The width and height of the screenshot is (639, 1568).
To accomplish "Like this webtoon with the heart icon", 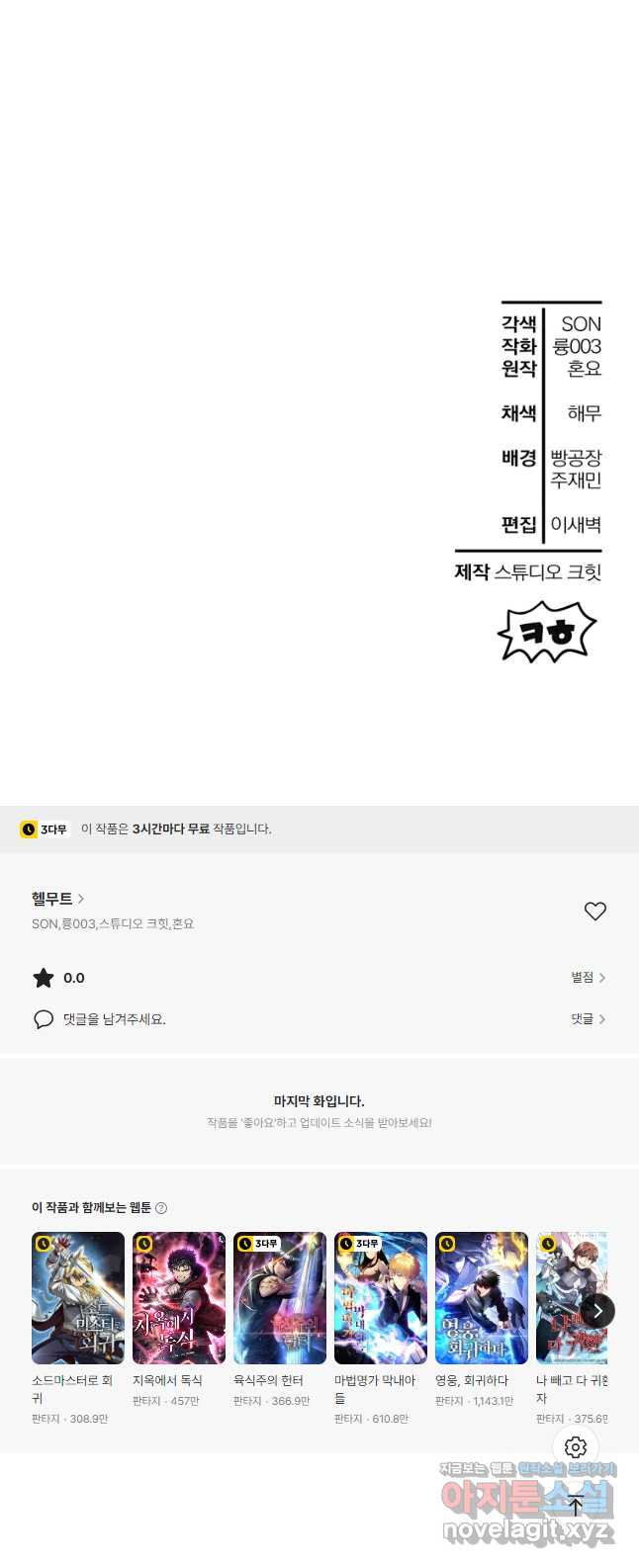I will tap(594, 912).
